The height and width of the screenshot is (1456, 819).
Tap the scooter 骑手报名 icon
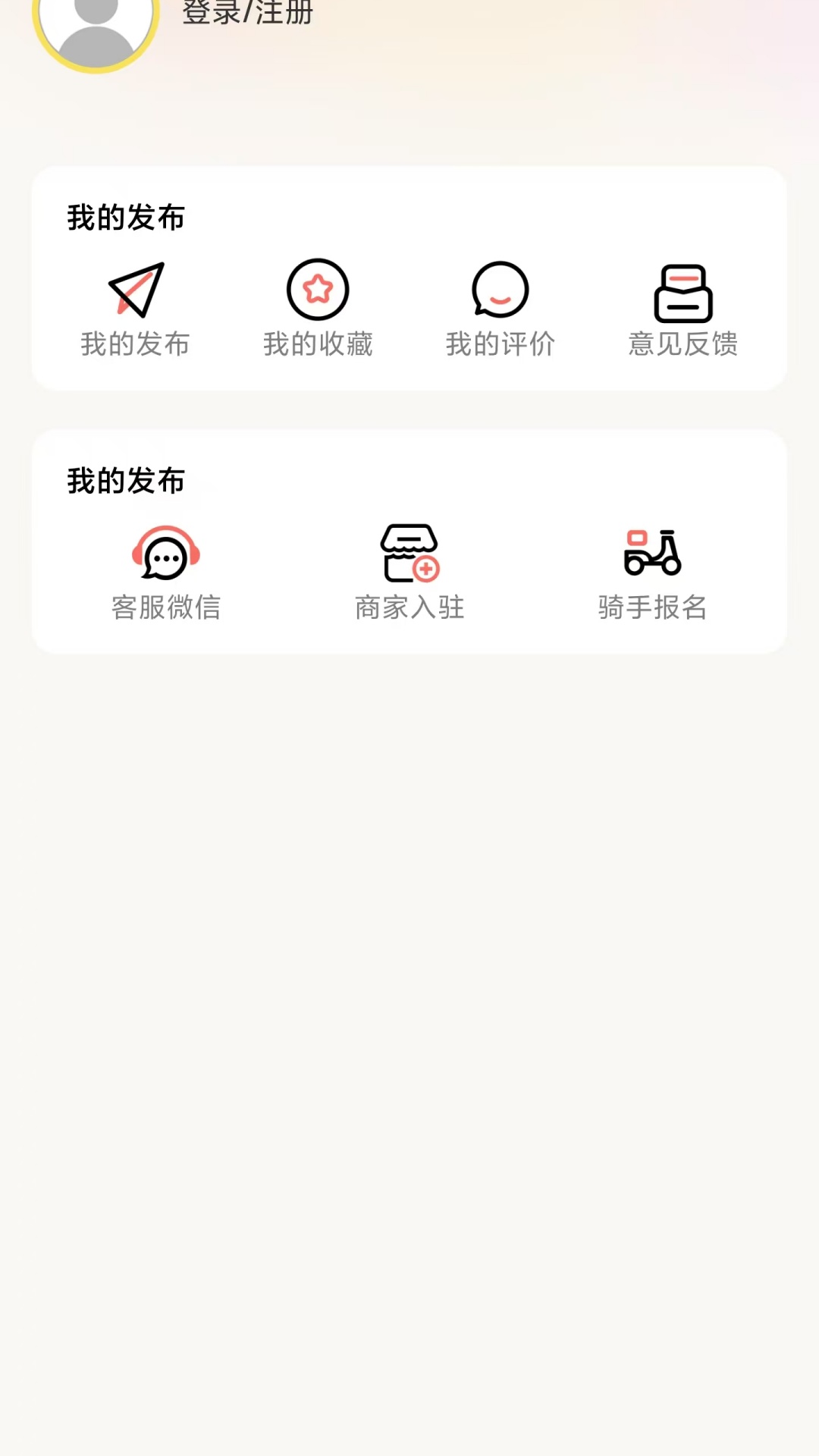point(653,554)
